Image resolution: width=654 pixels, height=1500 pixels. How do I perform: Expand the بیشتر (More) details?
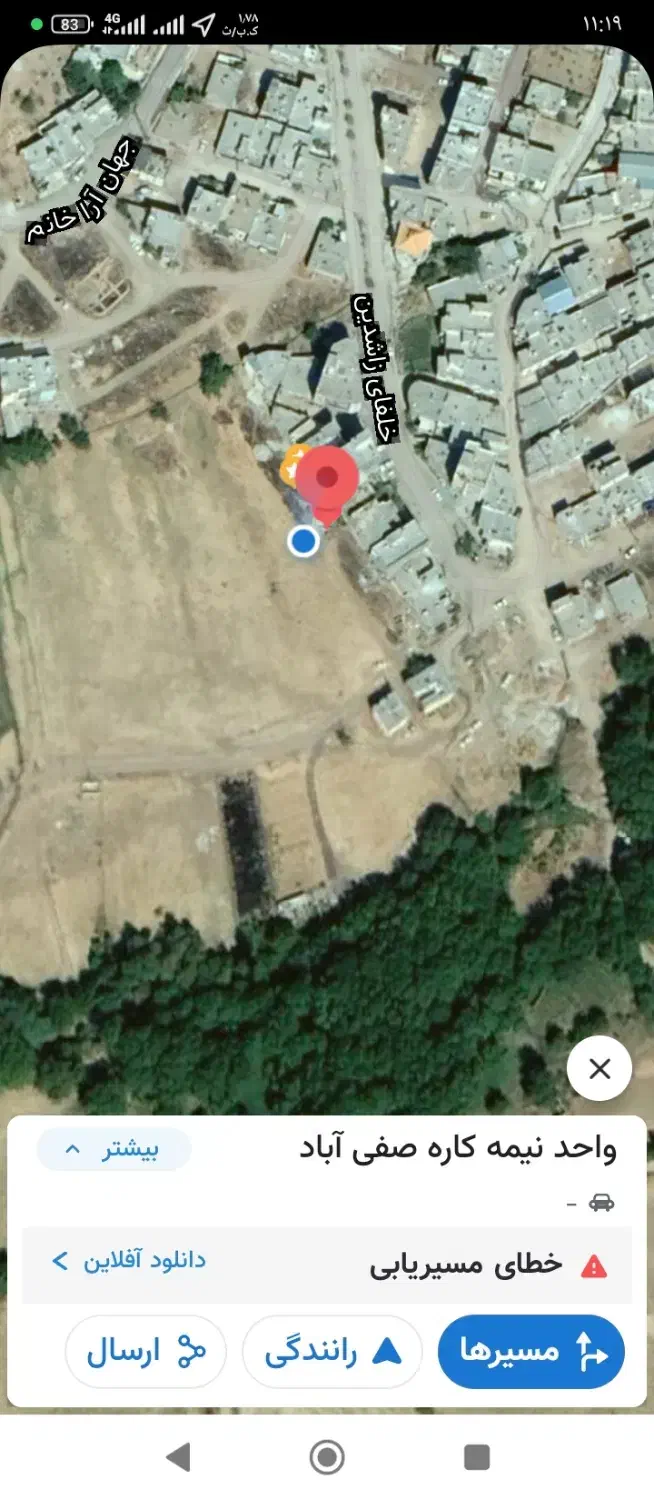pyautogui.click(x=114, y=1149)
